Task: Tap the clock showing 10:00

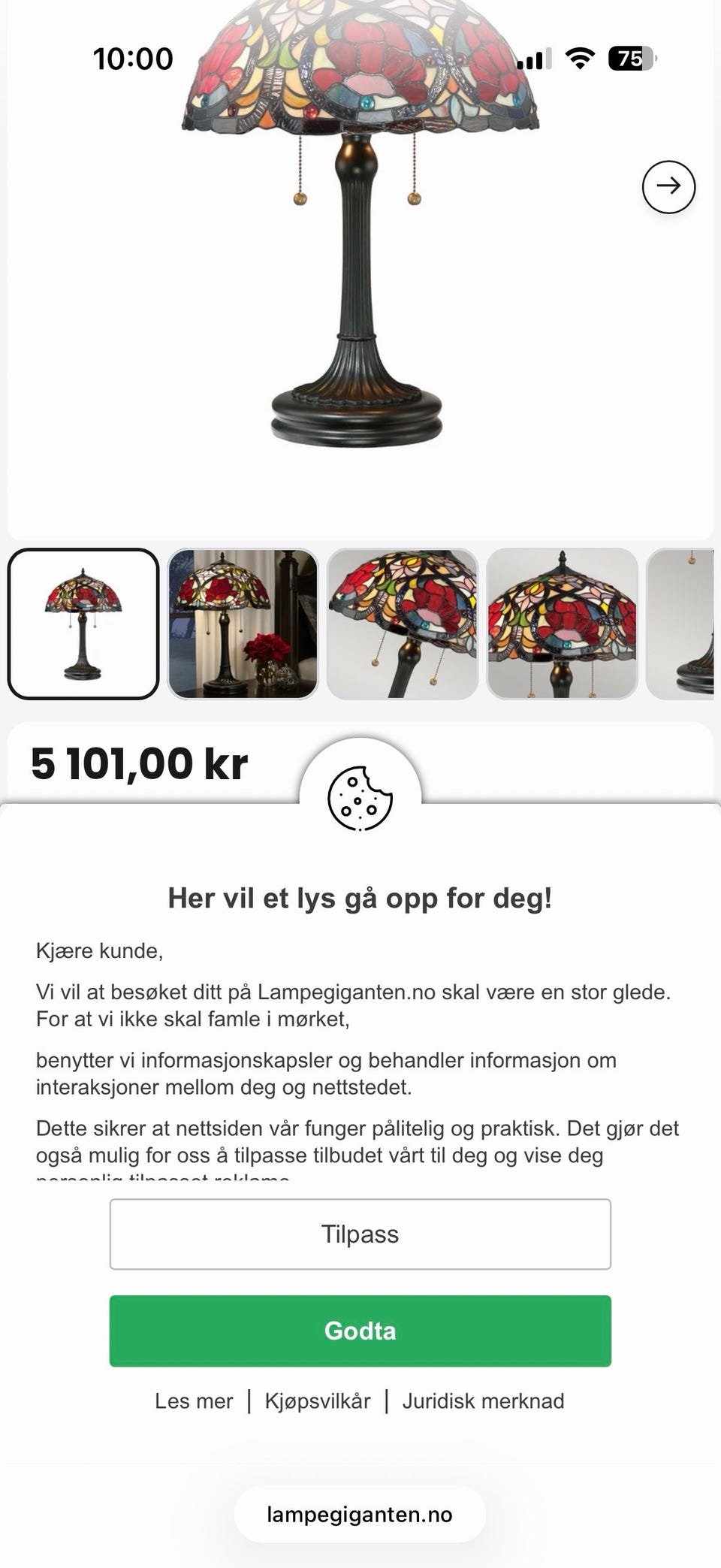Action: 132,59
